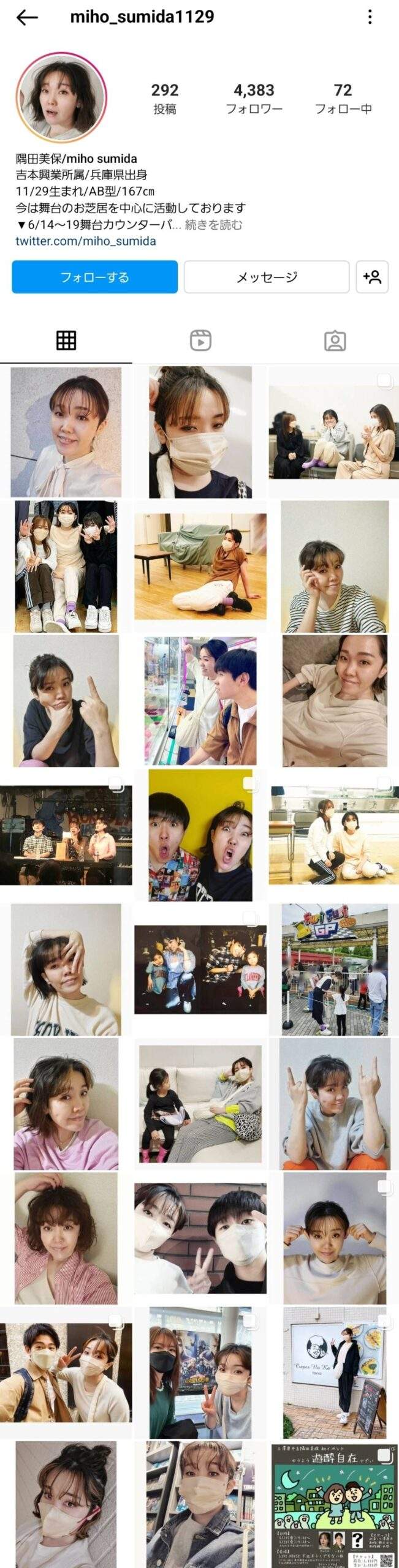Open the twitter.com/miho_sumida link
This screenshot has width=399, height=1568.
point(86,241)
